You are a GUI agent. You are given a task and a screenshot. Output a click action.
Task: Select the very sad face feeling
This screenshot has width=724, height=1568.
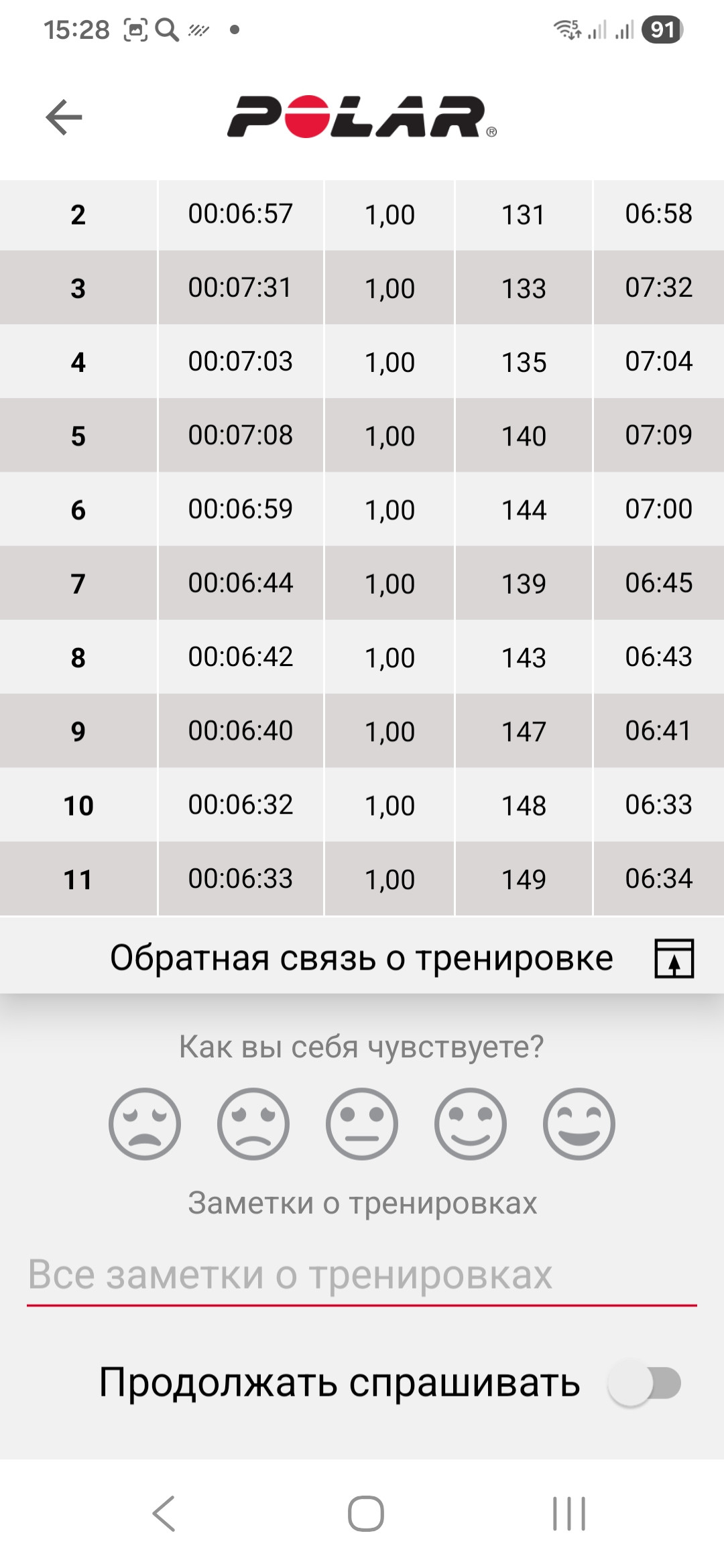(x=145, y=1124)
